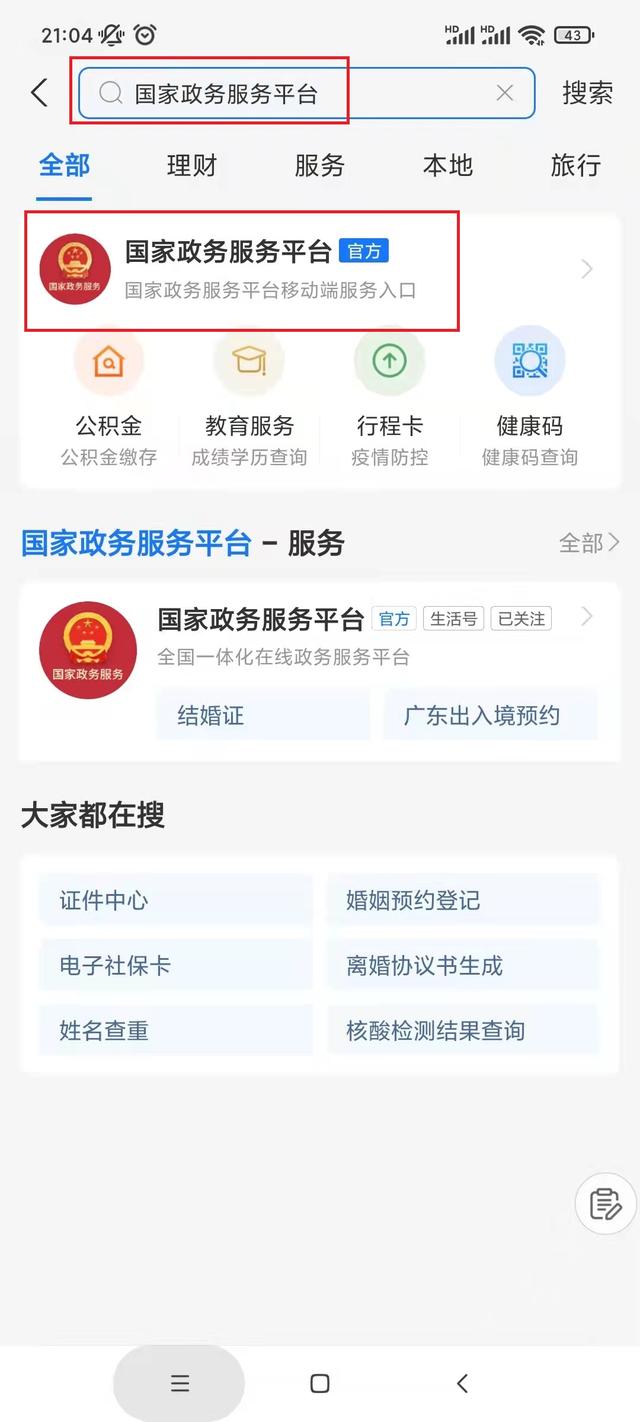Go back using the top-left arrow
The height and width of the screenshot is (1422, 640).
(39, 93)
